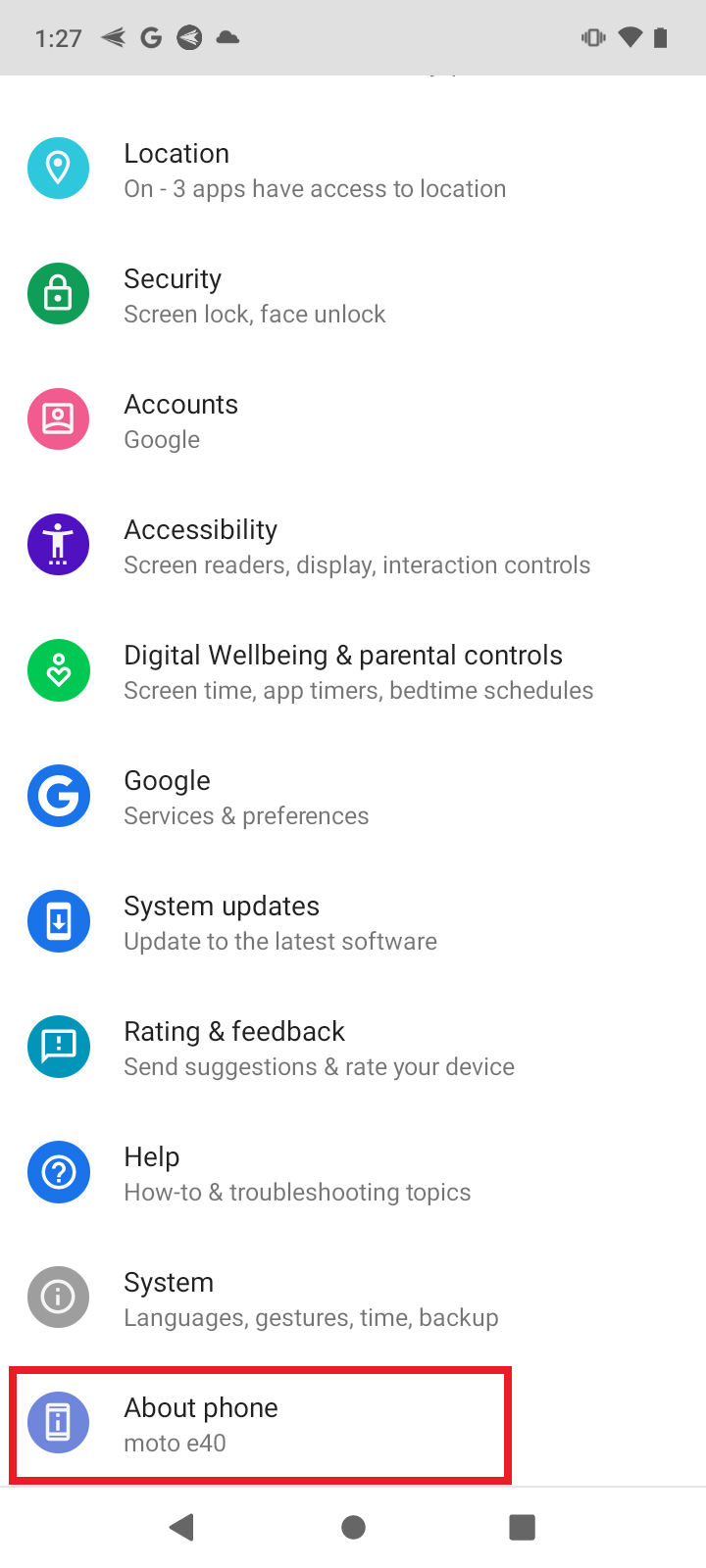Tap the navigation bar back button
Screen dimensions: 706x1568
click(181, 1527)
